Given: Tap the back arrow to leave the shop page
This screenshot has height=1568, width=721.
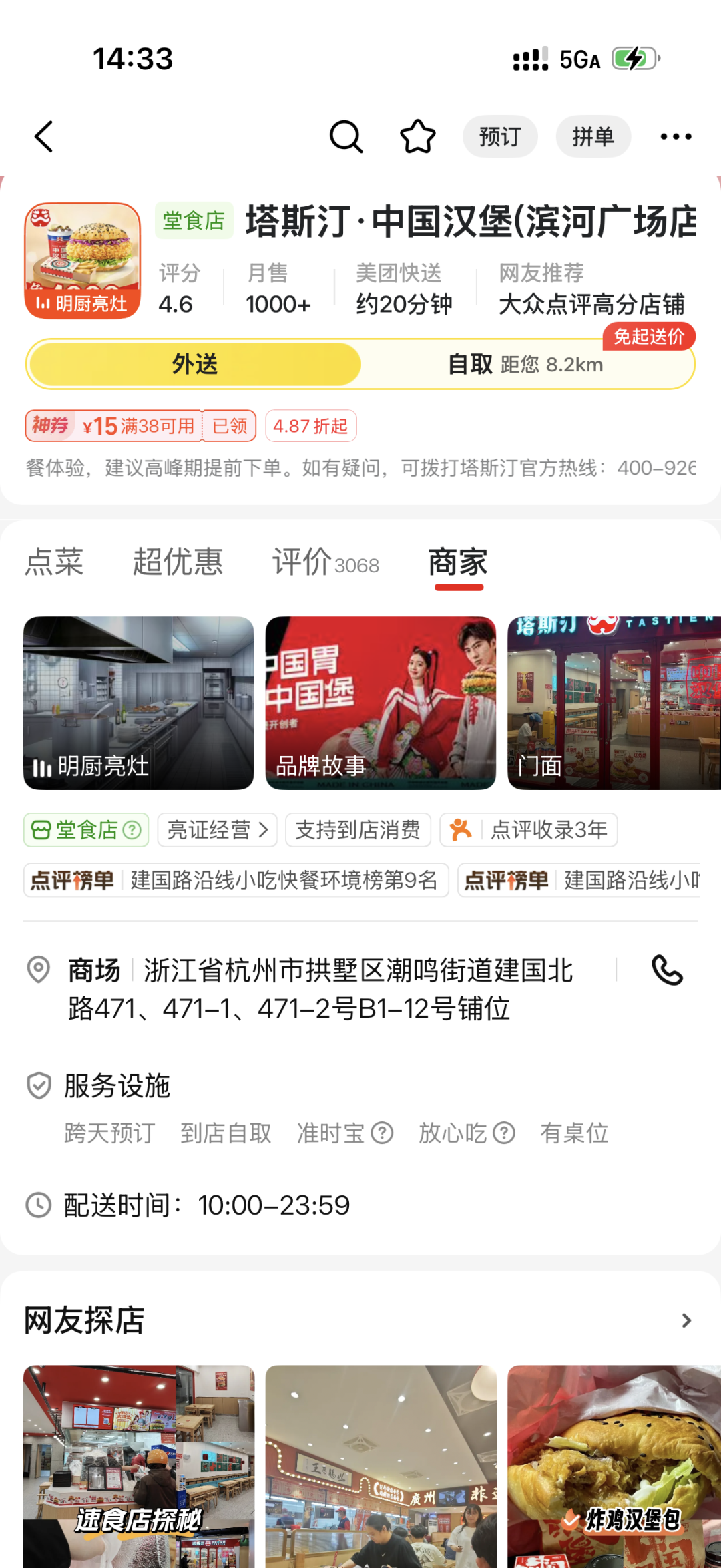Looking at the screenshot, I should point(44,136).
